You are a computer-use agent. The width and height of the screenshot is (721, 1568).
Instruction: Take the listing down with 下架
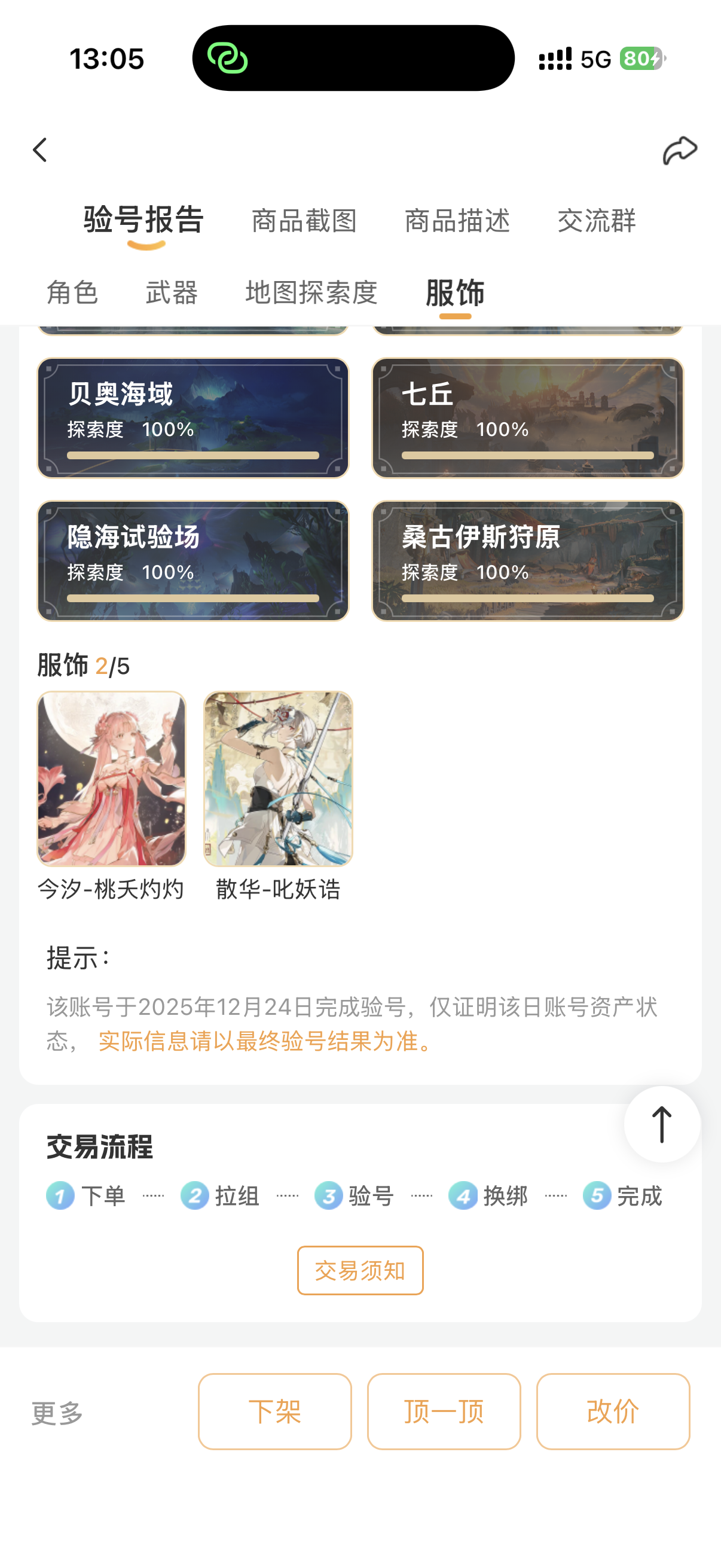274,1411
